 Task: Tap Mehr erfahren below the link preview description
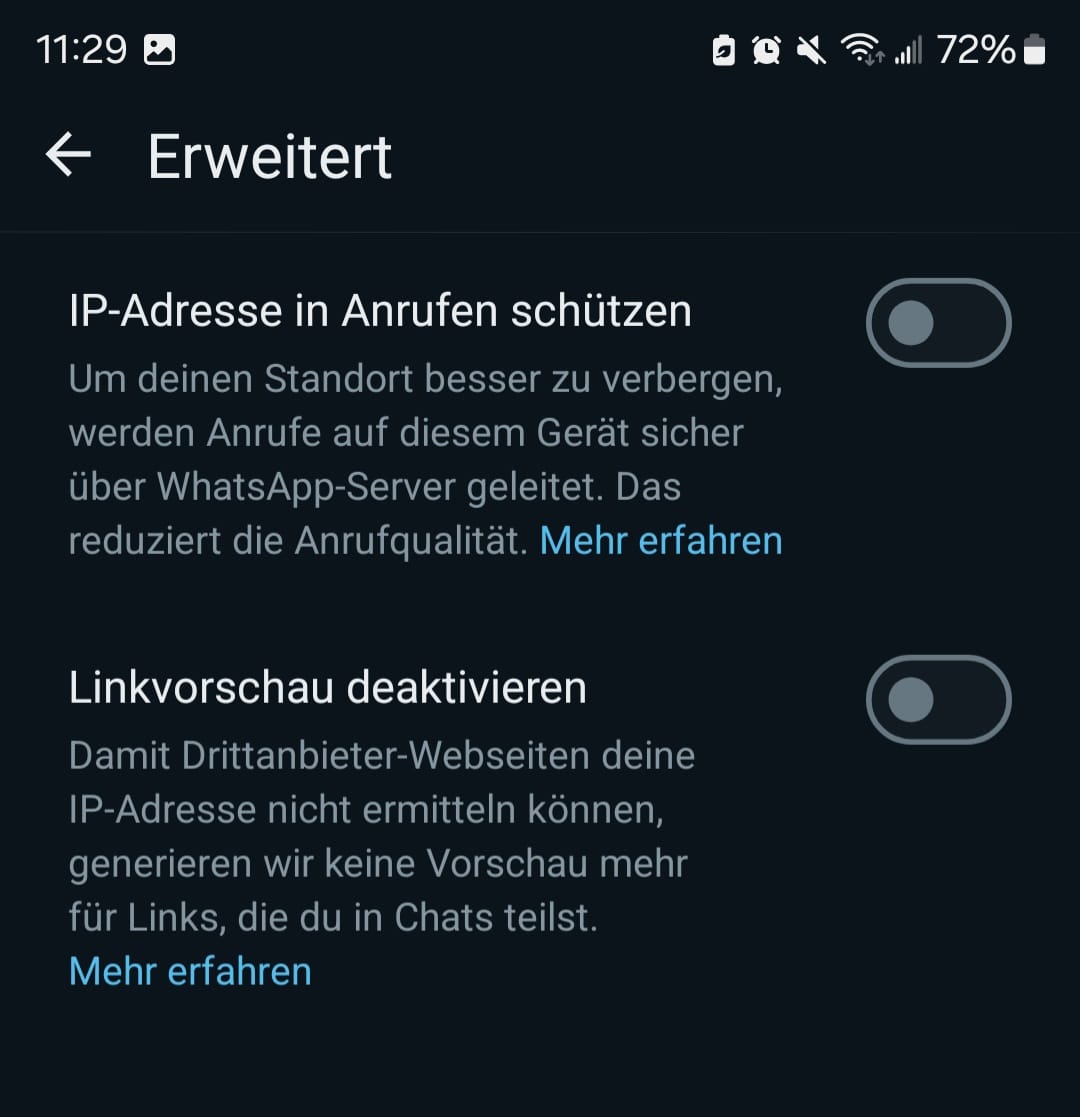tap(189, 970)
